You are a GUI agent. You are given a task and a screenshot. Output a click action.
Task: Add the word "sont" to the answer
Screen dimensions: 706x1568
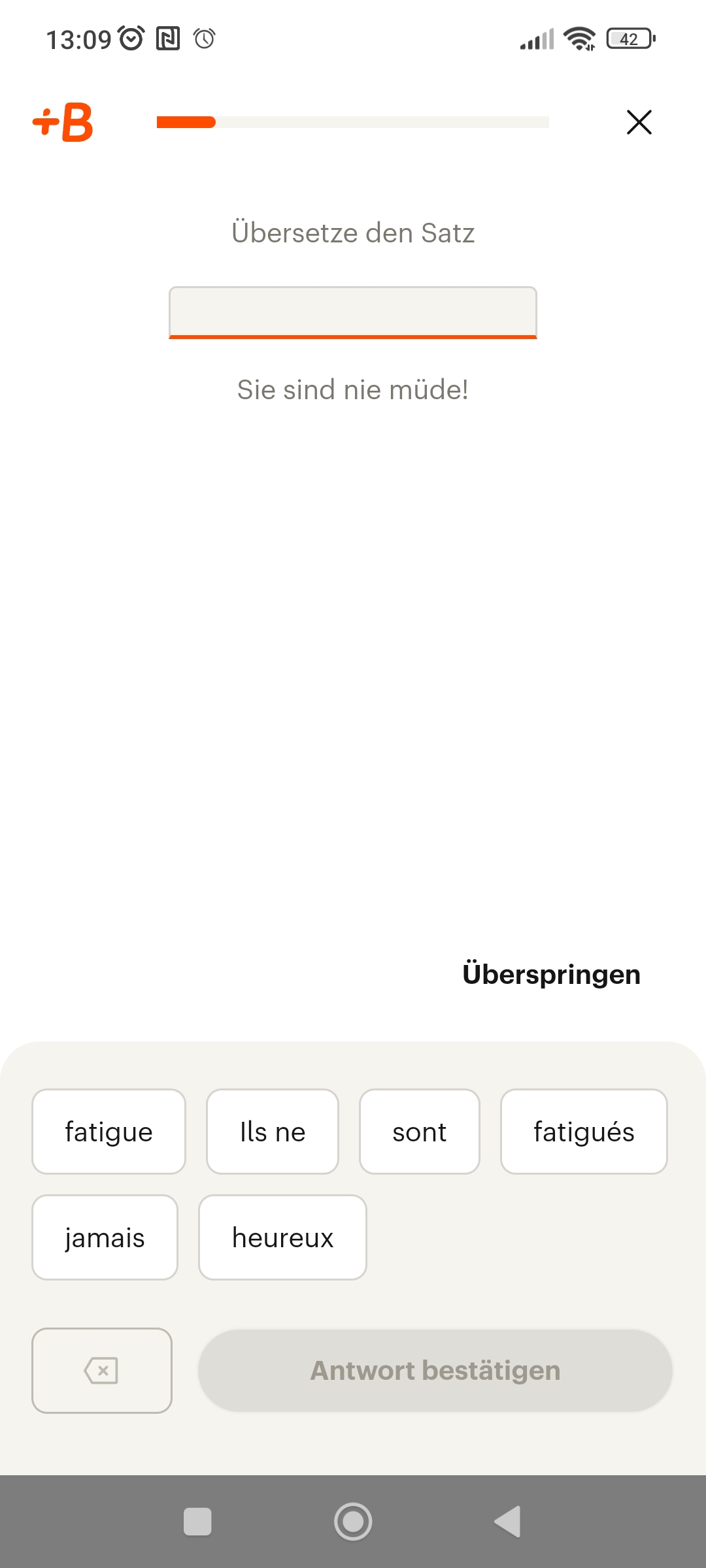coord(419,1132)
